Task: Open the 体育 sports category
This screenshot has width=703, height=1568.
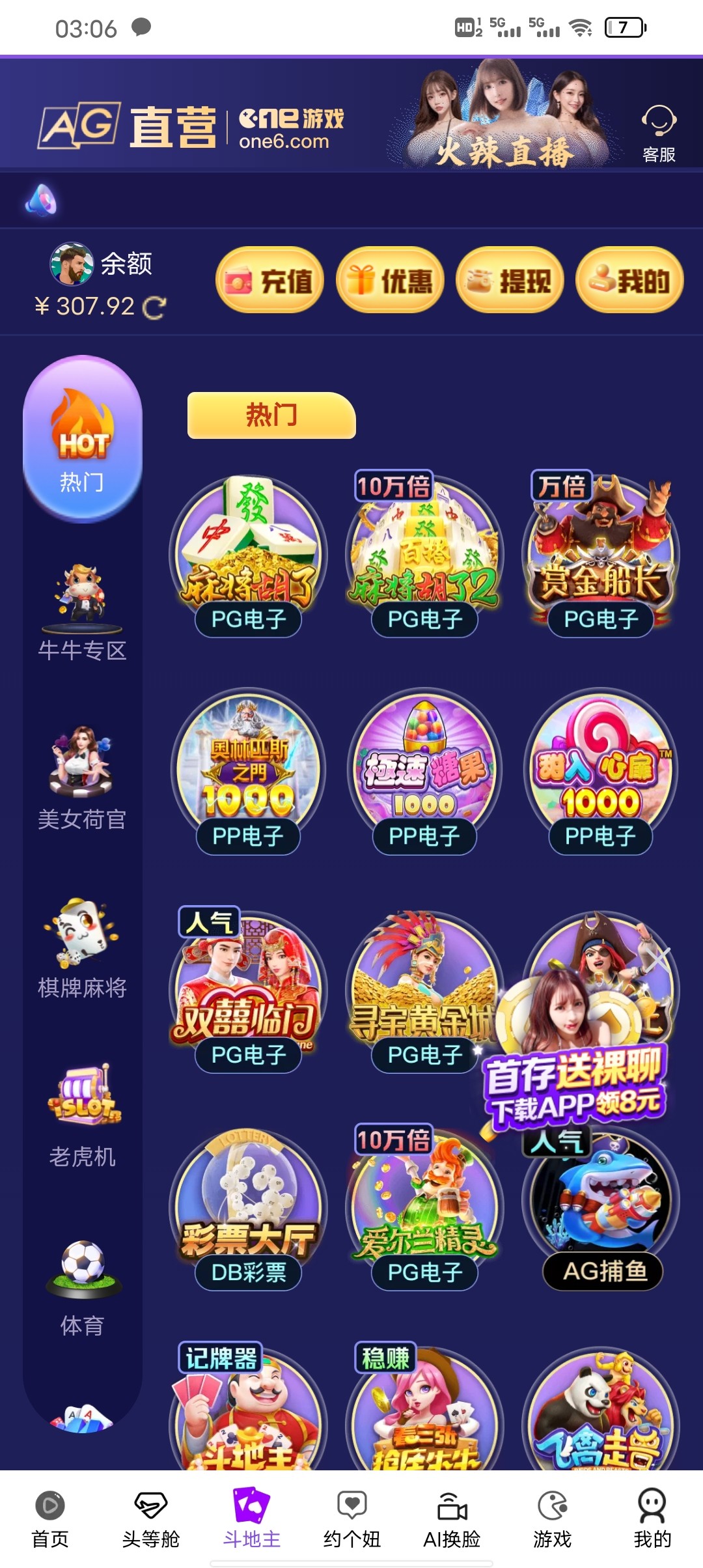Action: tap(82, 1284)
